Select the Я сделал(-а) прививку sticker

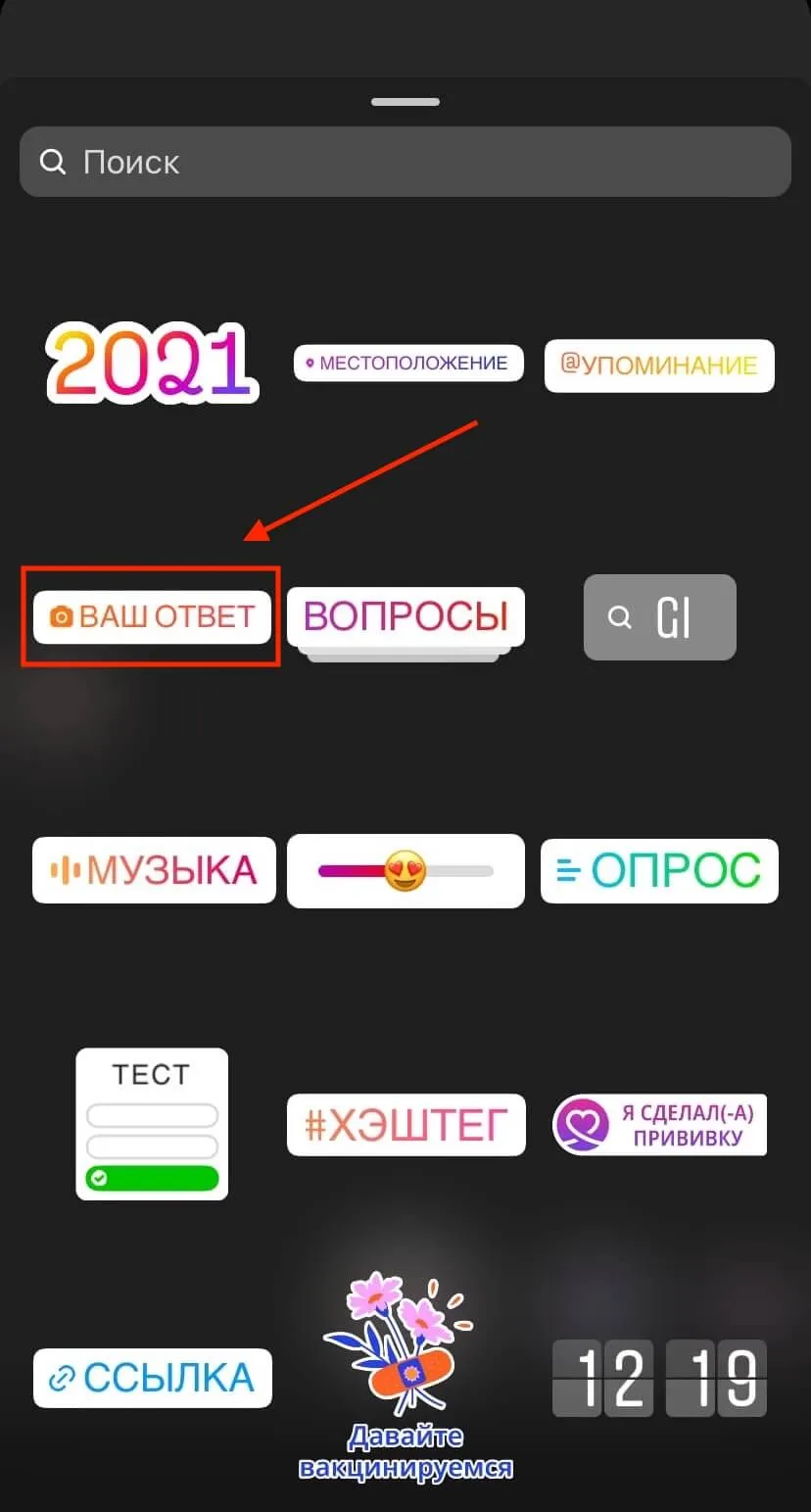[659, 1125]
